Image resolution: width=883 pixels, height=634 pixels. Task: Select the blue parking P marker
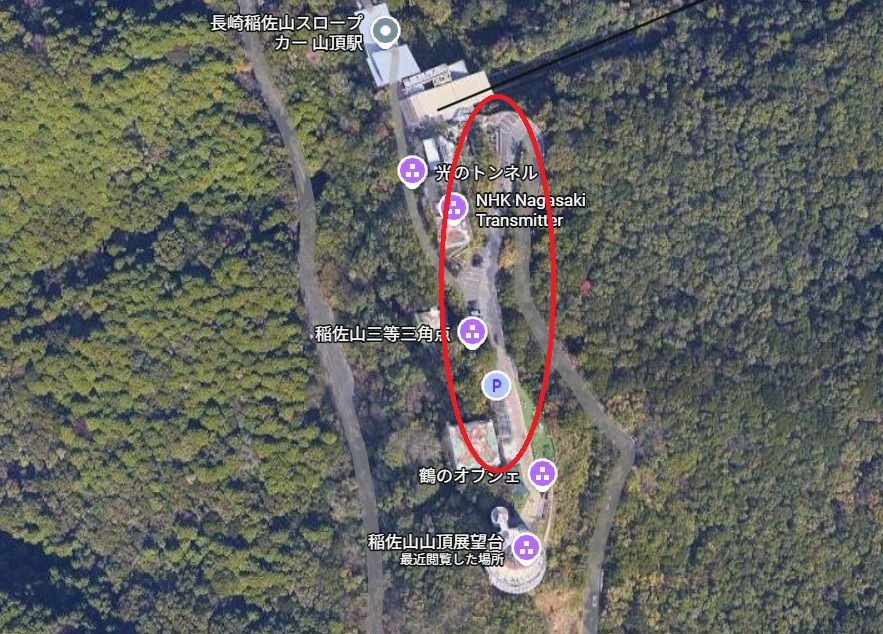(x=496, y=385)
